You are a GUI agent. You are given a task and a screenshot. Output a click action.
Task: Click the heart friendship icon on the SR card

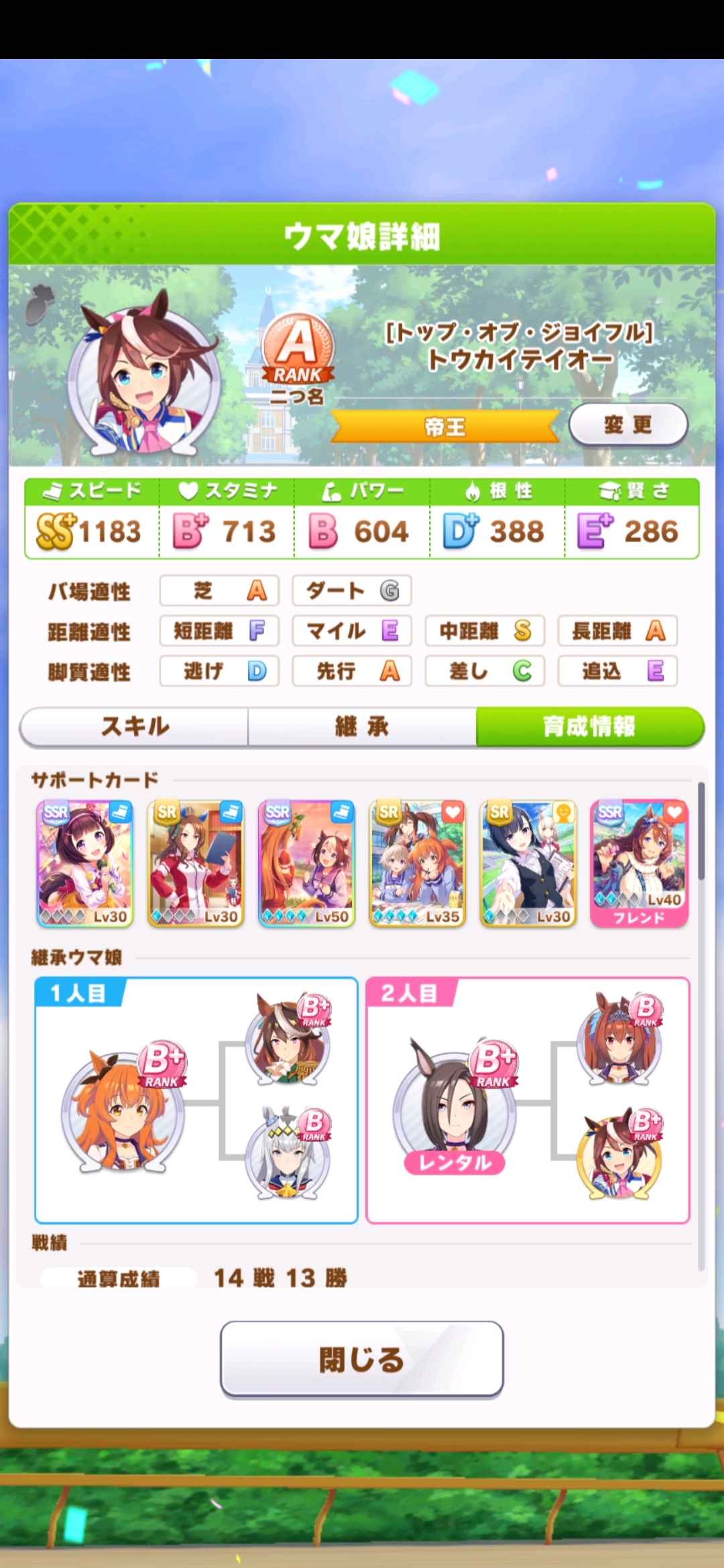click(452, 811)
